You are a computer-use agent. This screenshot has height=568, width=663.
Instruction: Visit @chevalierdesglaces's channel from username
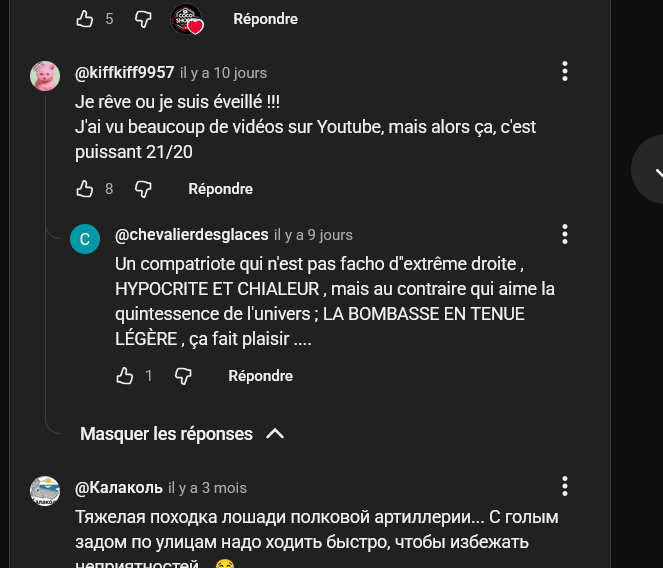point(192,235)
